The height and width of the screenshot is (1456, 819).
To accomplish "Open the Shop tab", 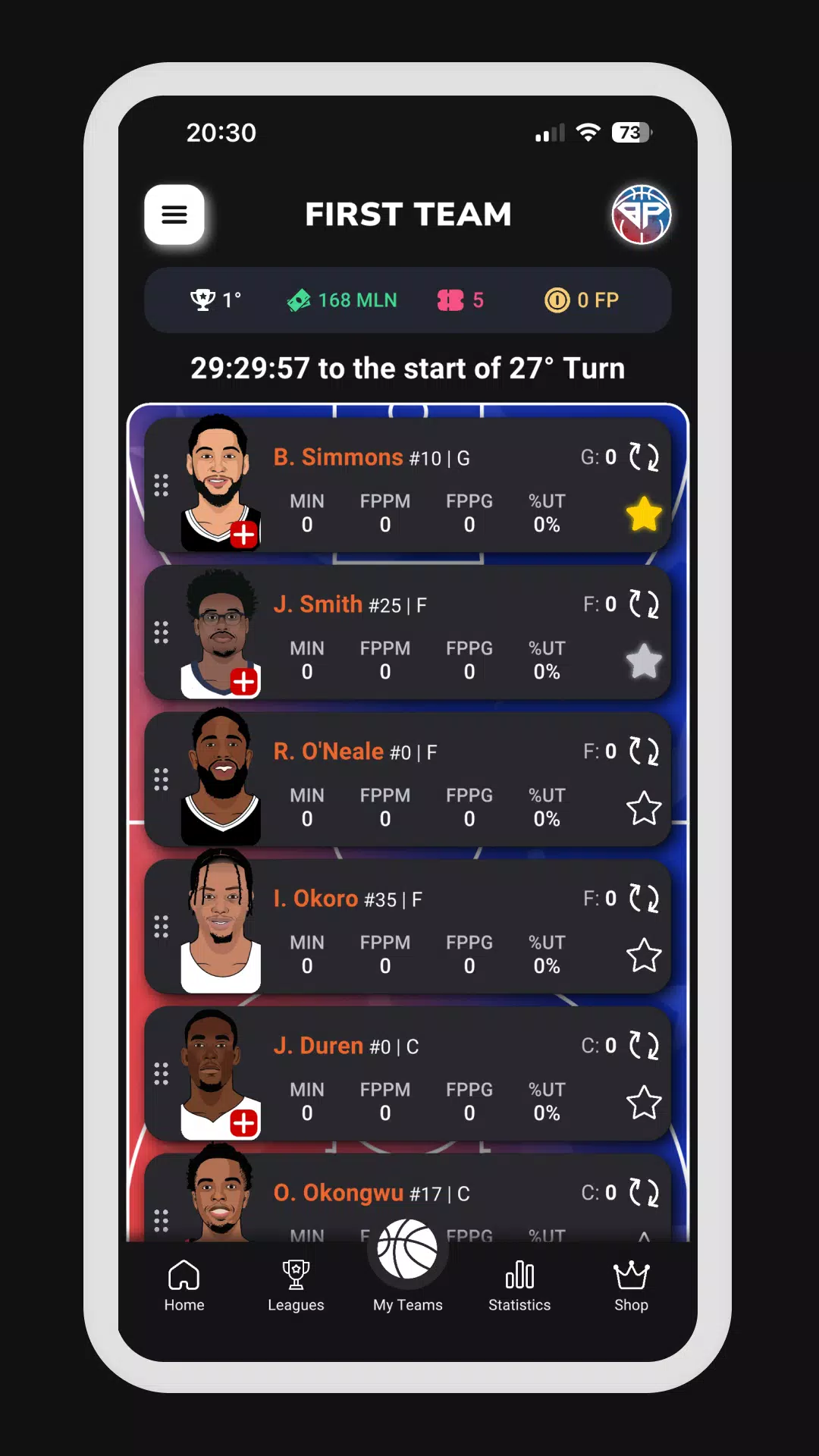I will 631,1285.
